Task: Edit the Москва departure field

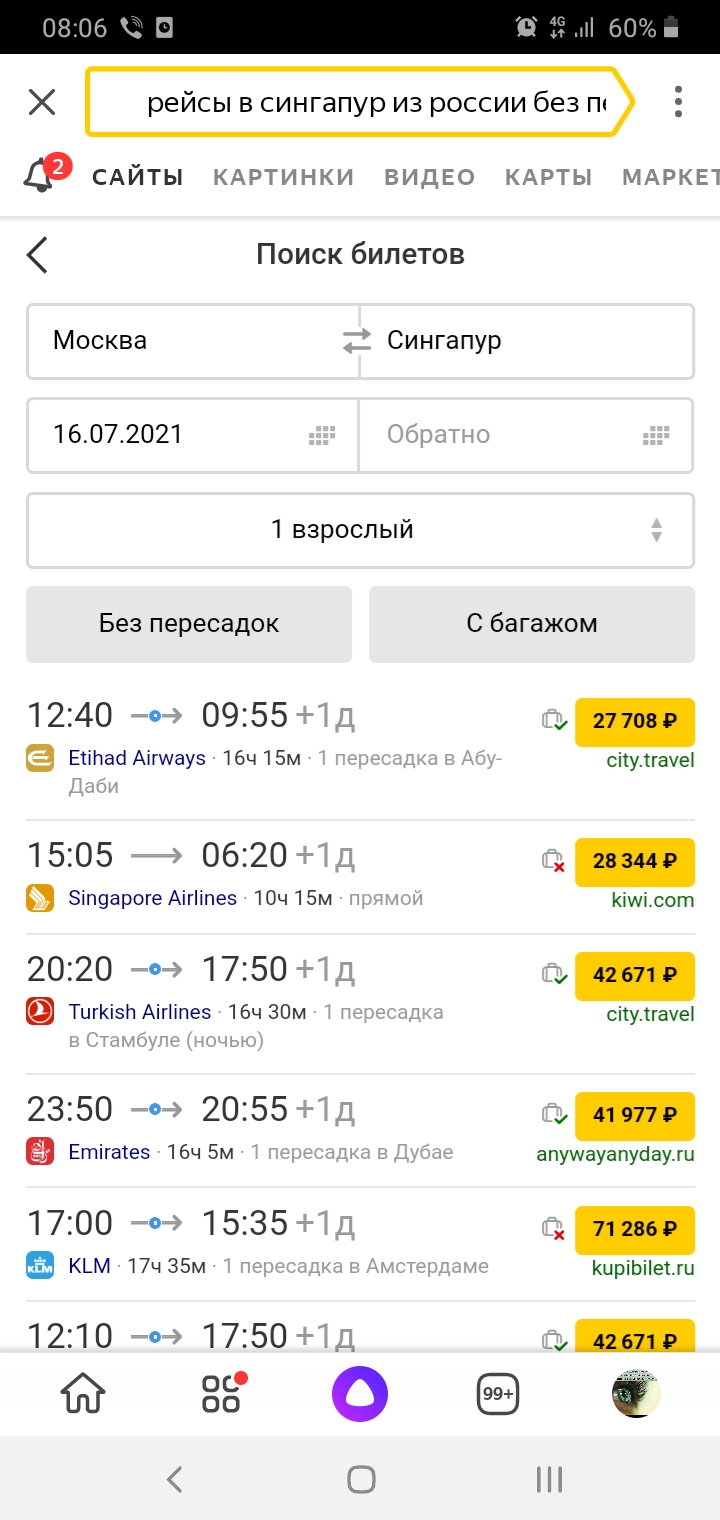Action: 180,341
